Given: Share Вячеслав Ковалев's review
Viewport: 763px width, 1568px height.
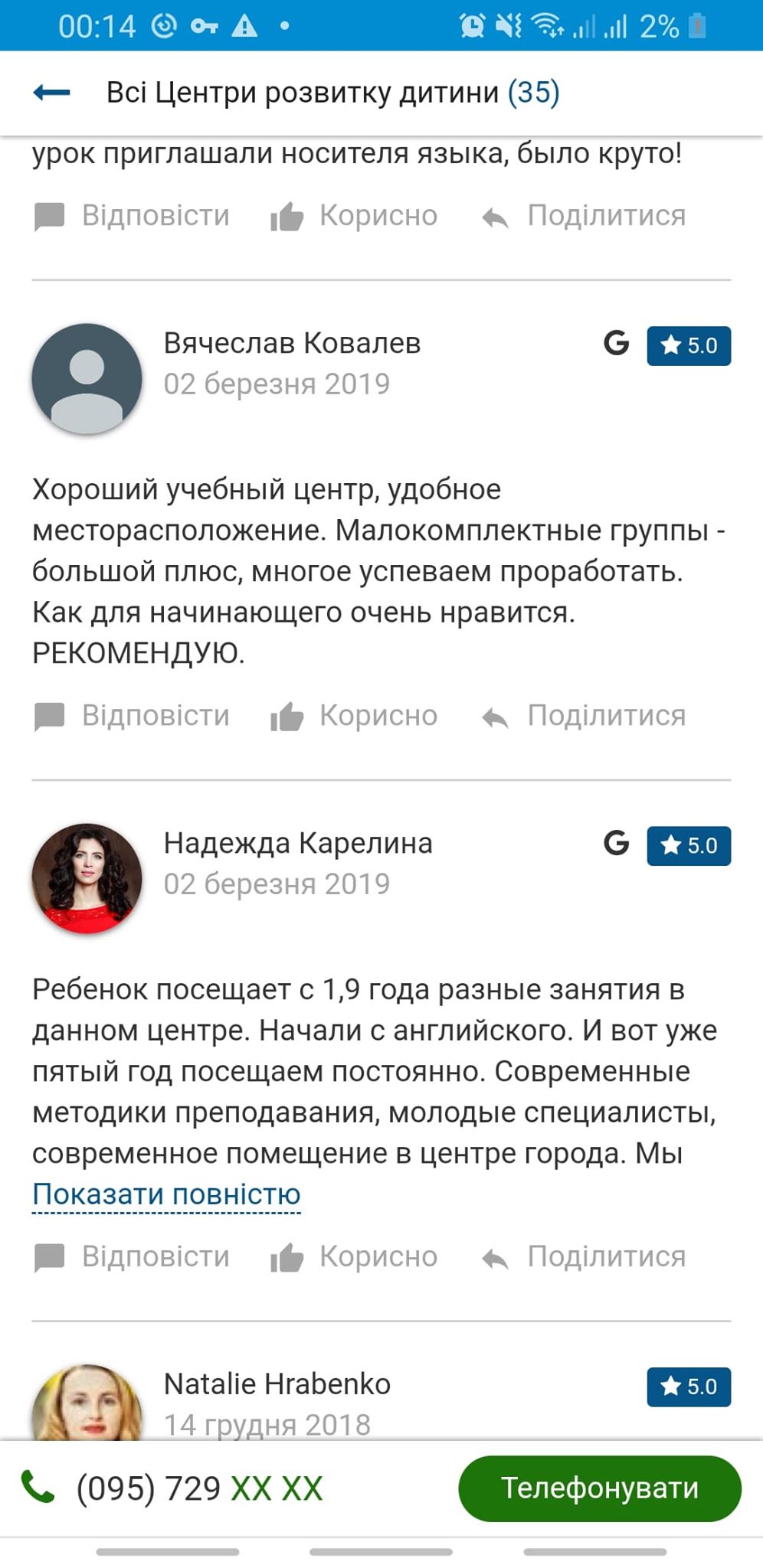Looking at the screenshot, I should click(583, 716).
